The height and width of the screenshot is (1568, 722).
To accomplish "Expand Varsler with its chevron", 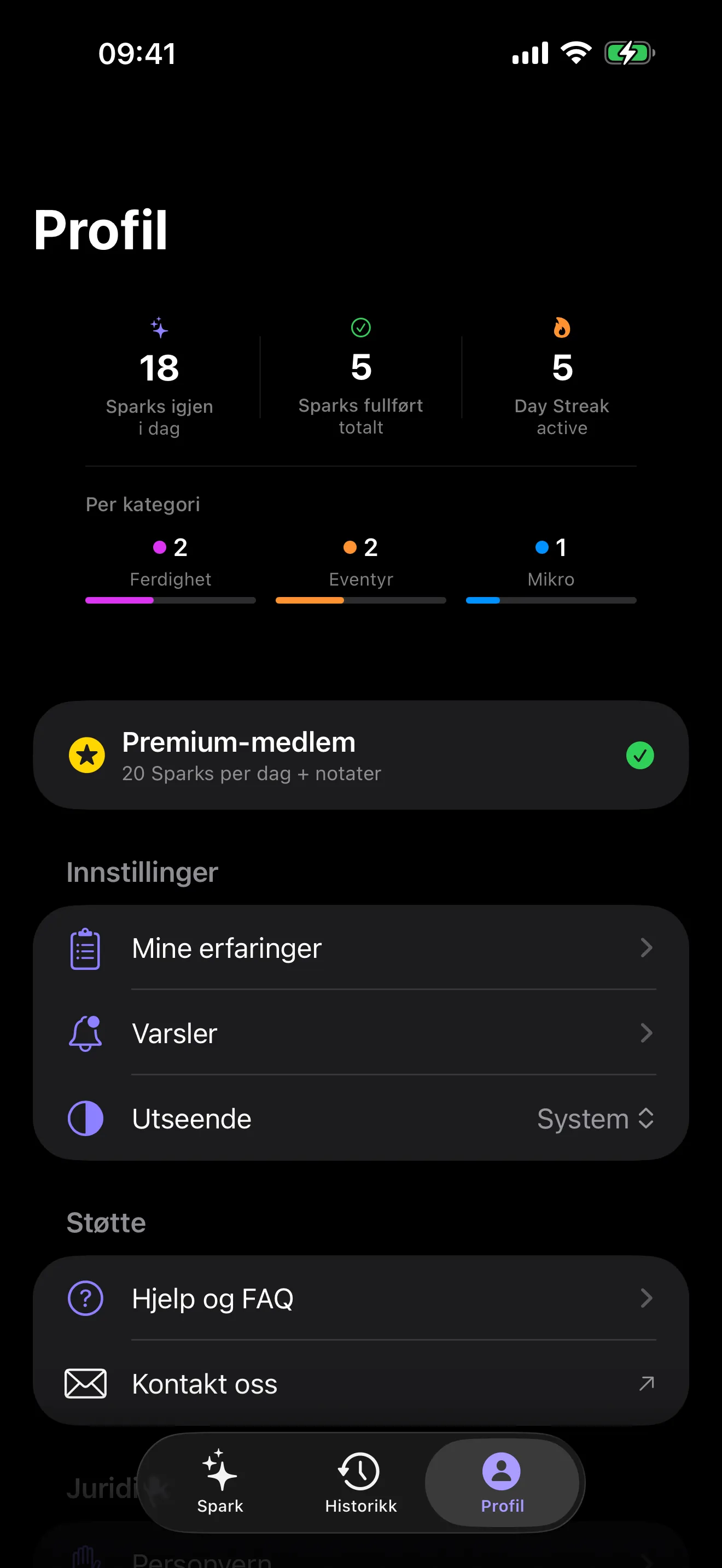I will (x=647, y=1033).
